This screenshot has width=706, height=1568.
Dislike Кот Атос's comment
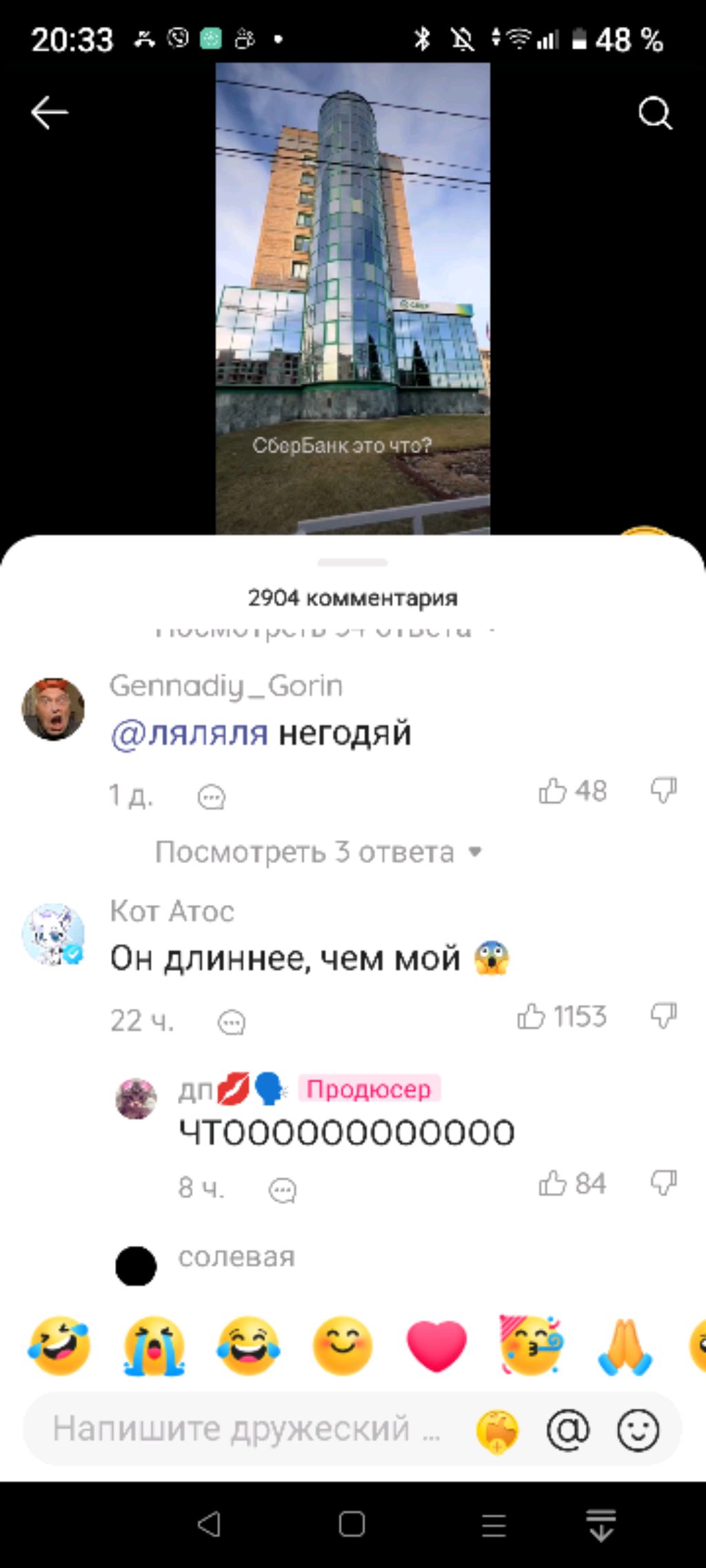click(x=663, y=1016)
